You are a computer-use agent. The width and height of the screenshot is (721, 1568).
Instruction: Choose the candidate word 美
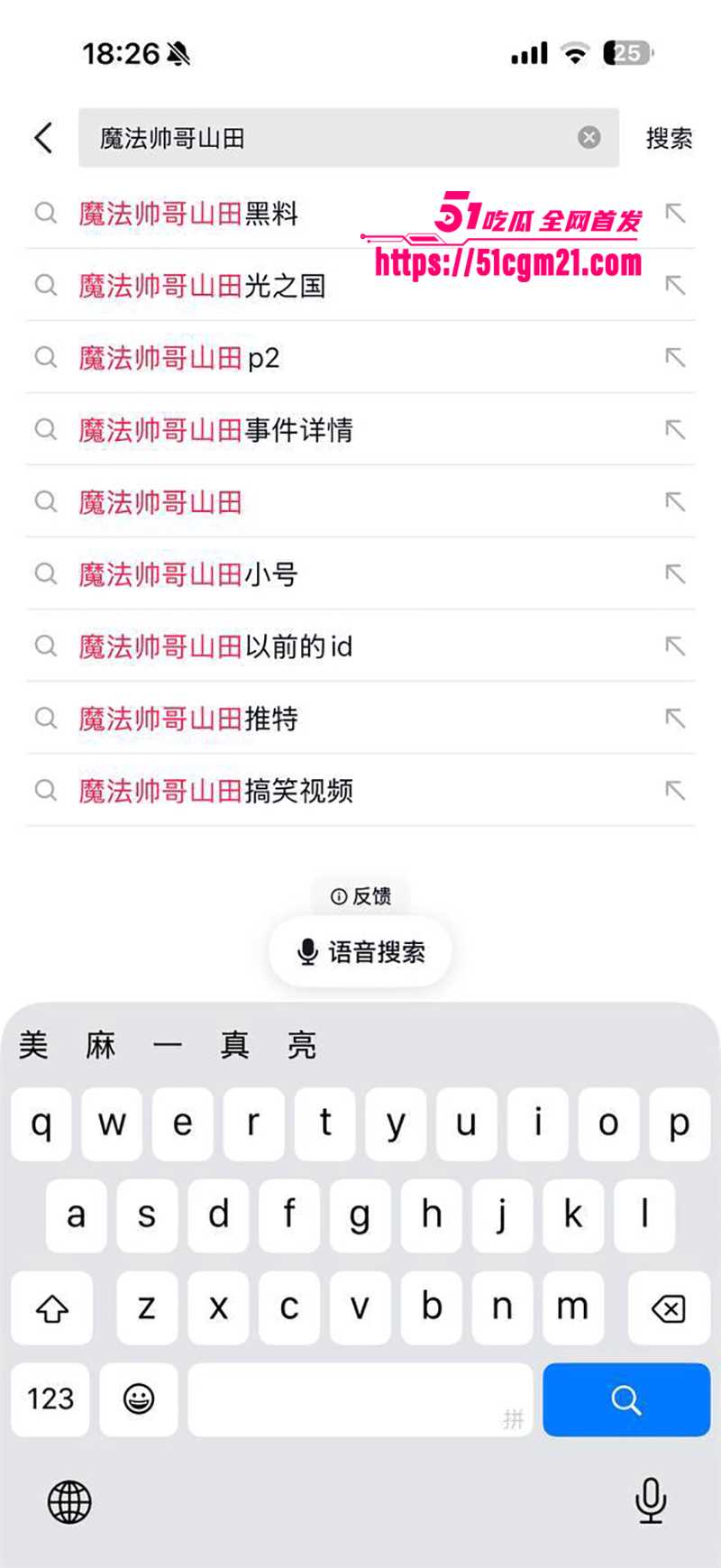tap(32, 1044)
